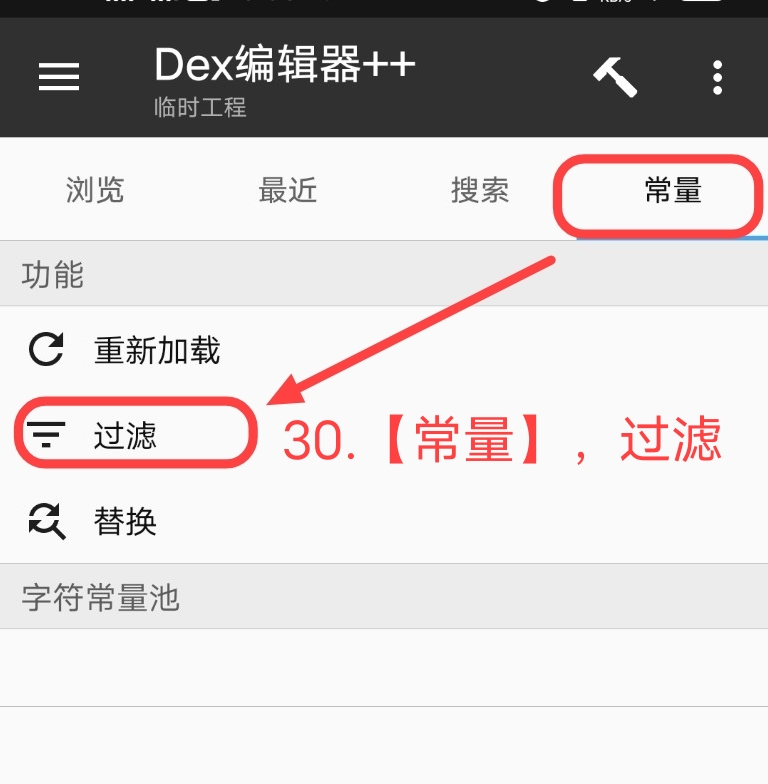Select the highlighted 常量 tab
The height and width of the screenshot is (784, 768).
(672, 191)
